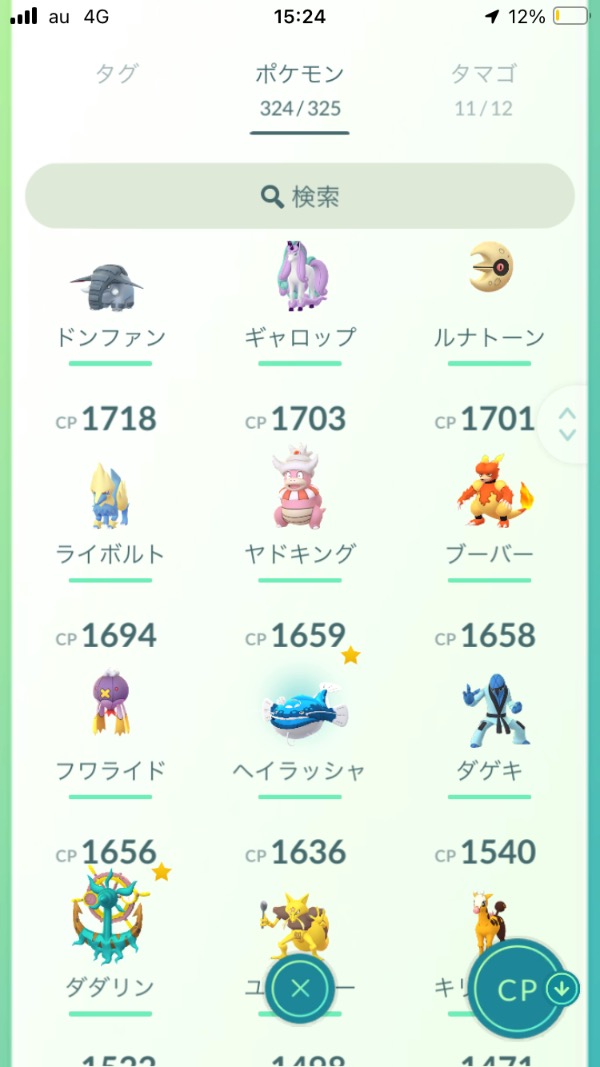Close the Pokémon list with X button
The width and height of the screenshot is (600, 1067).
point(300,989)
